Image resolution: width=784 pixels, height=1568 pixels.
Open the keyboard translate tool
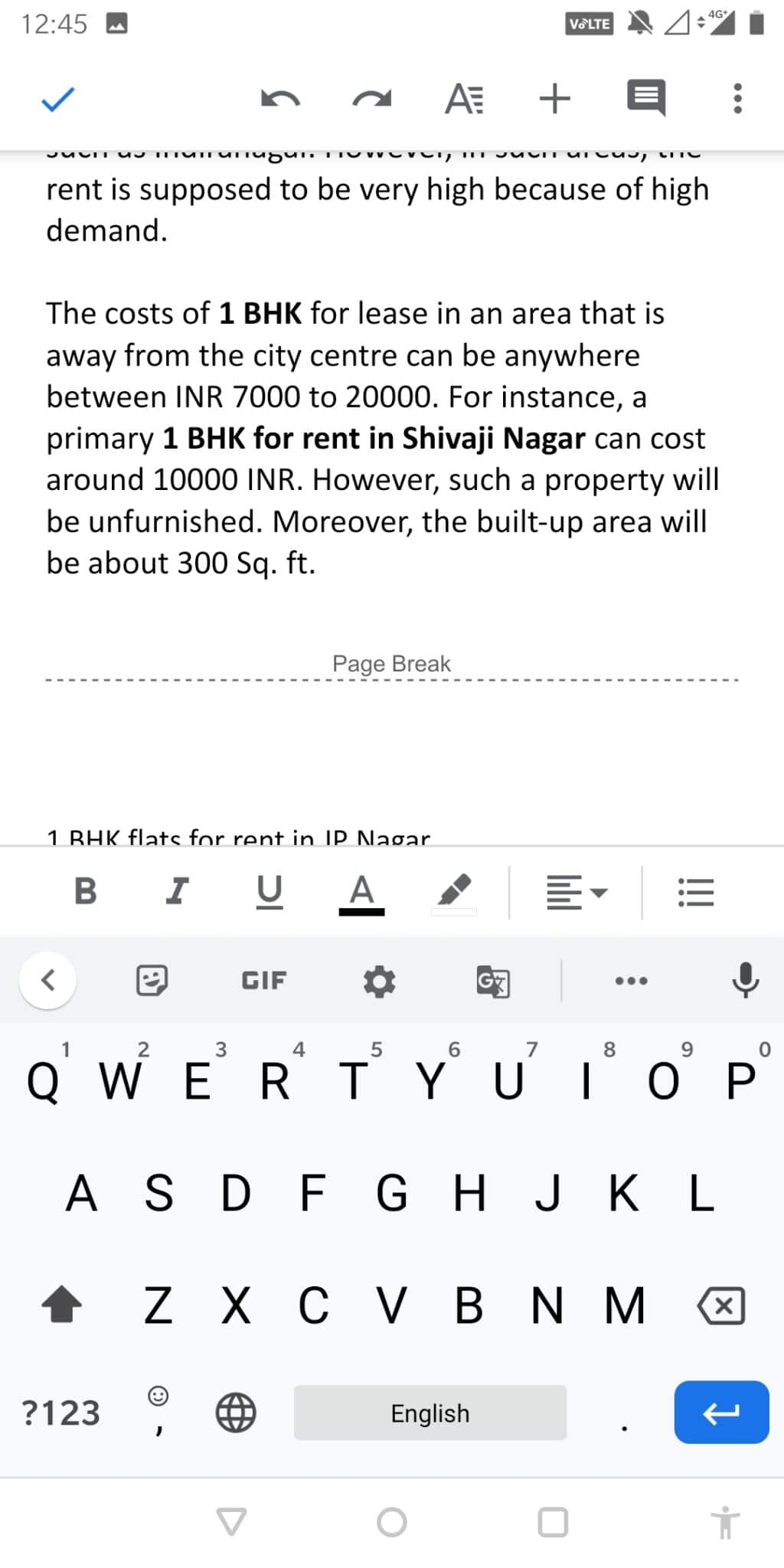pos(493,982)
